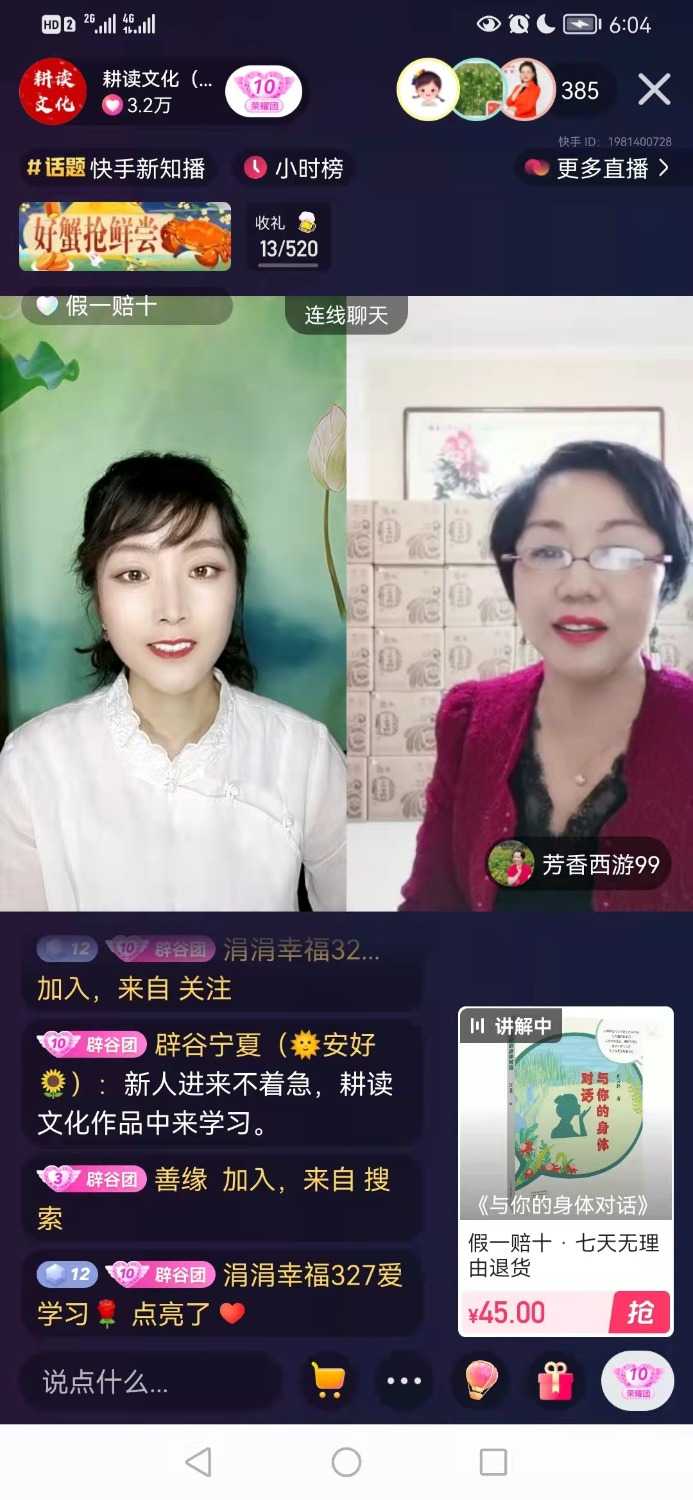Open the 收礼 13/520 gift progress

click(x=288, y=236)
